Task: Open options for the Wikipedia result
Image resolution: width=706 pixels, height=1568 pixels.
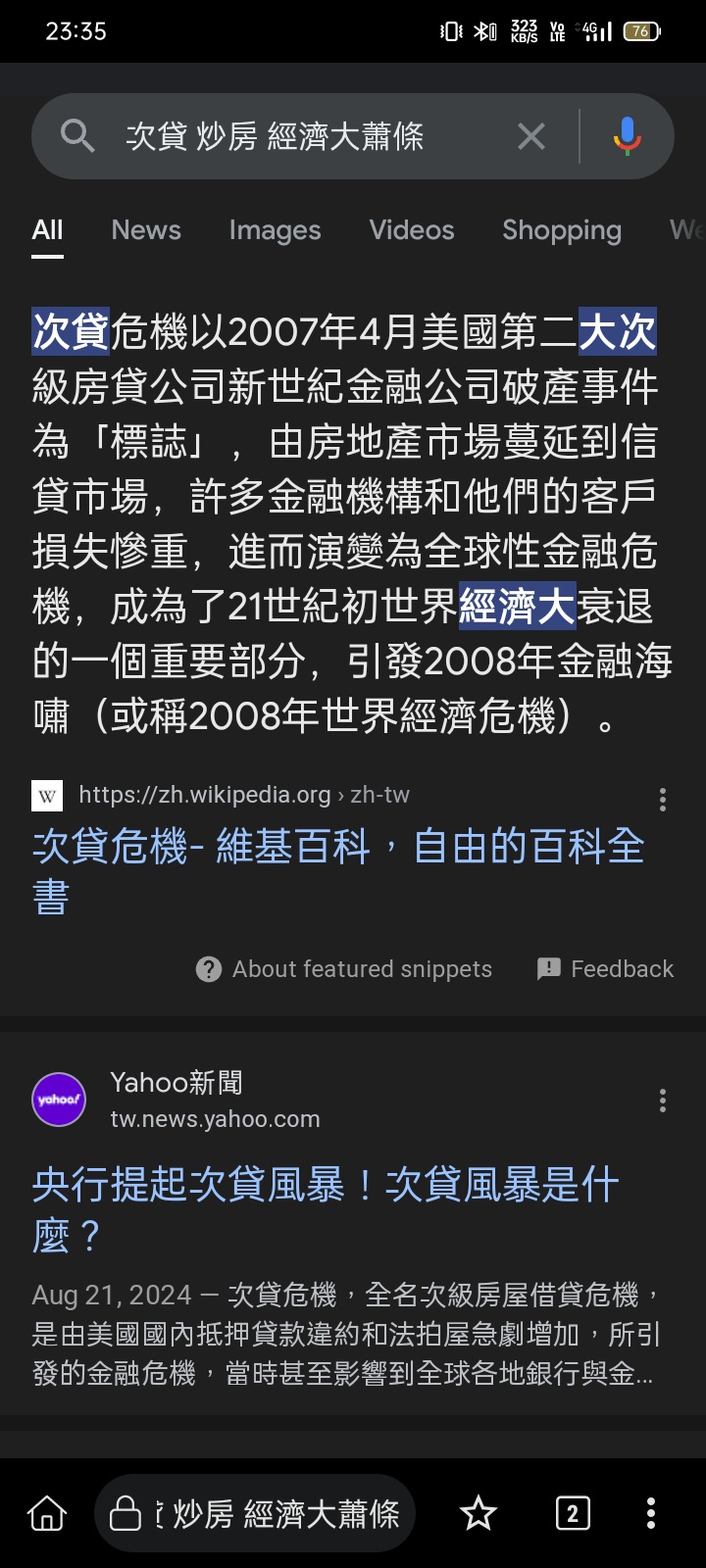Action: pos(663,800)
